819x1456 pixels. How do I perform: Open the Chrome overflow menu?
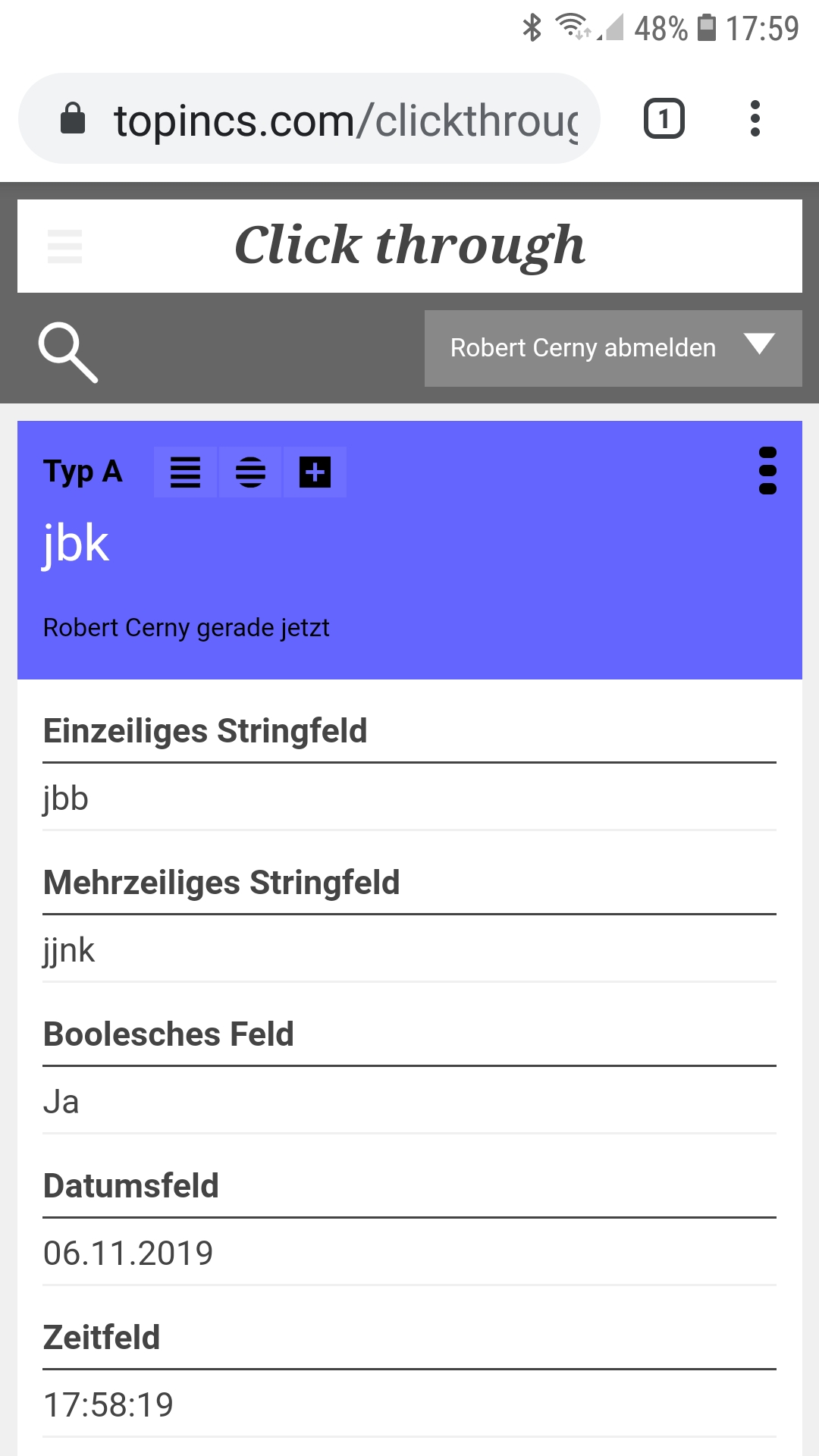[x=755, y=119]
